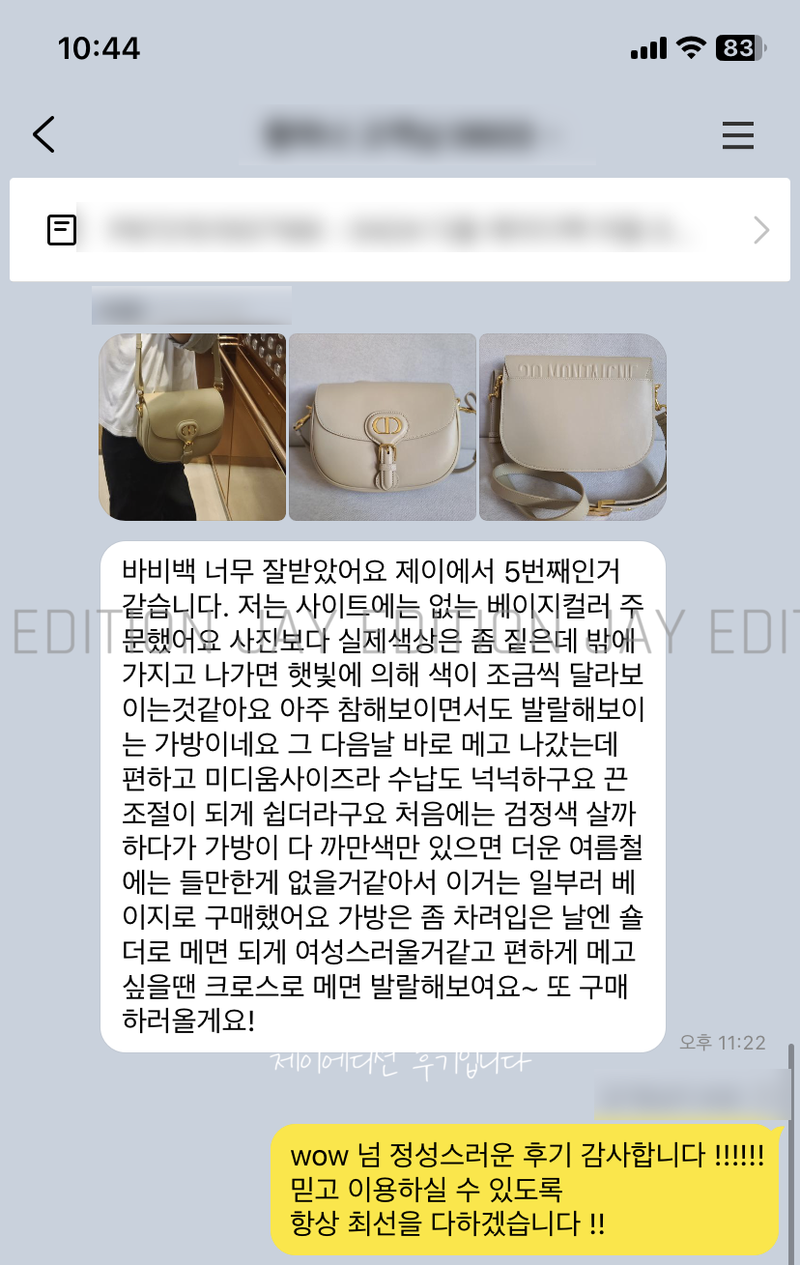800x1265 pixels.
Task: View the front view bag photo
Action: coord(382,427)
